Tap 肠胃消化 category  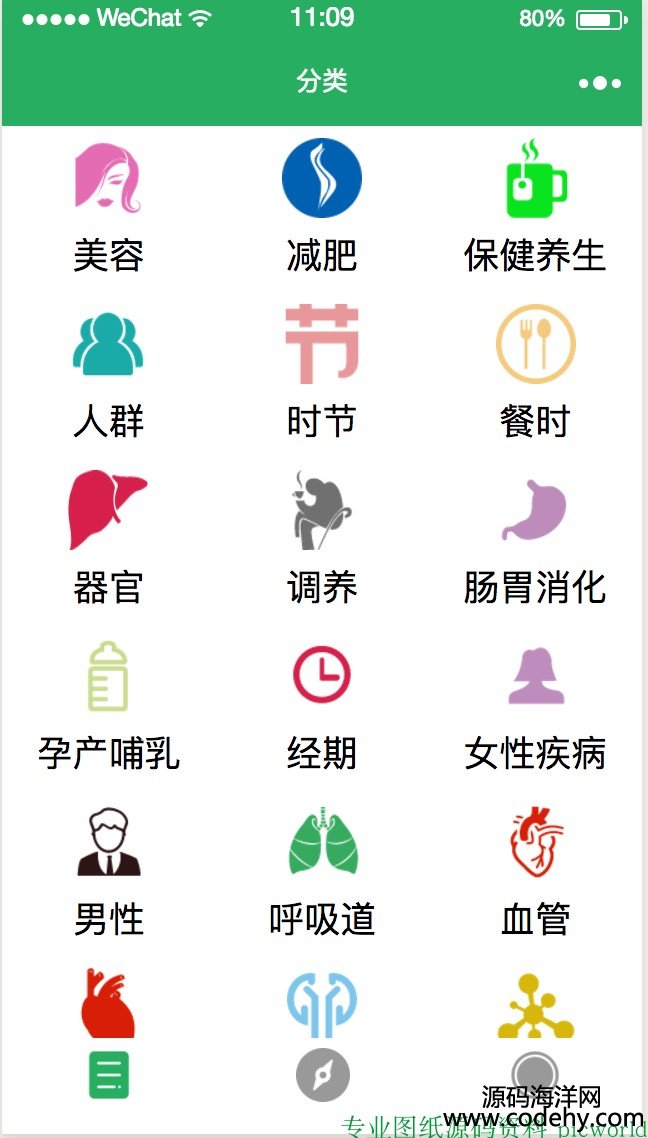(535, 538)
